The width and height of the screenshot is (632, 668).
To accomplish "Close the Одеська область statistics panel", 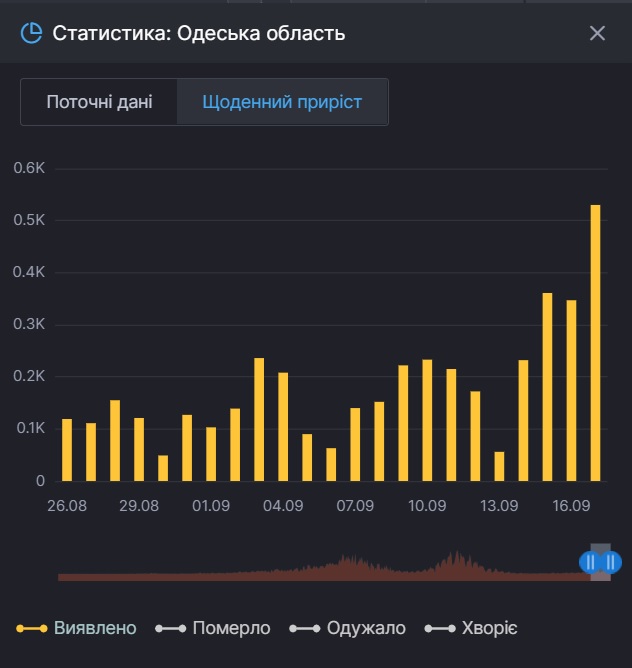I will 597,33.
